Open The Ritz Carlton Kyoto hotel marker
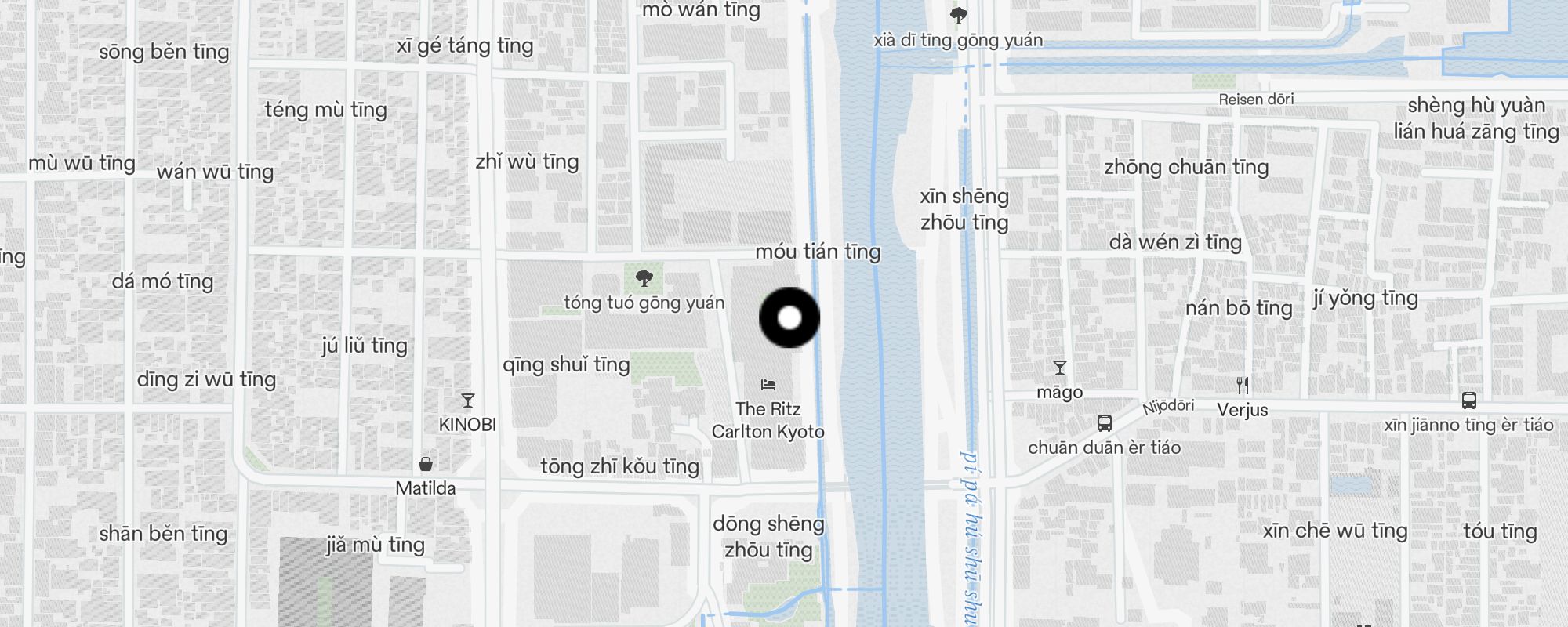The width and height of the screenshot is (1568, 627). click(768, 385)
